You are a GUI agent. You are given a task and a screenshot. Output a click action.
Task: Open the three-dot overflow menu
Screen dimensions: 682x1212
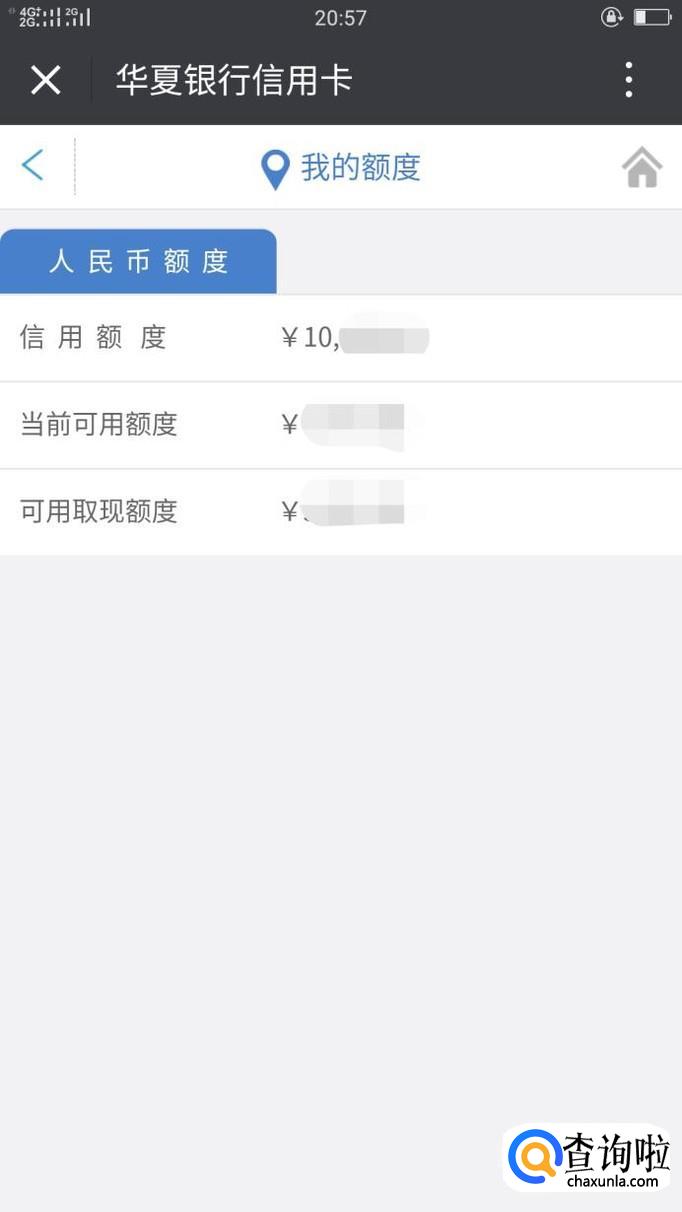point(628,80)
